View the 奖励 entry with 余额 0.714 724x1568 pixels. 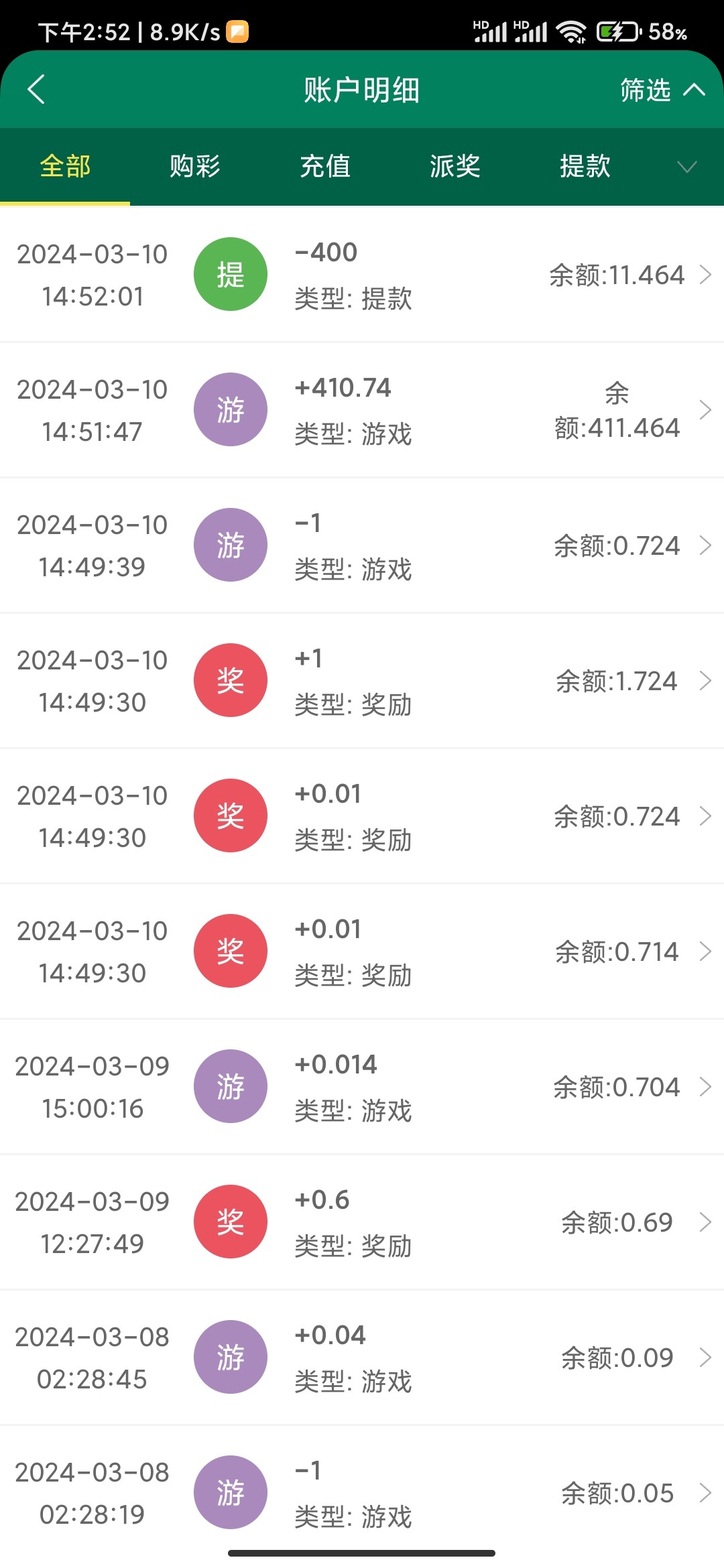pyautogui.click(x=362, y=952)
